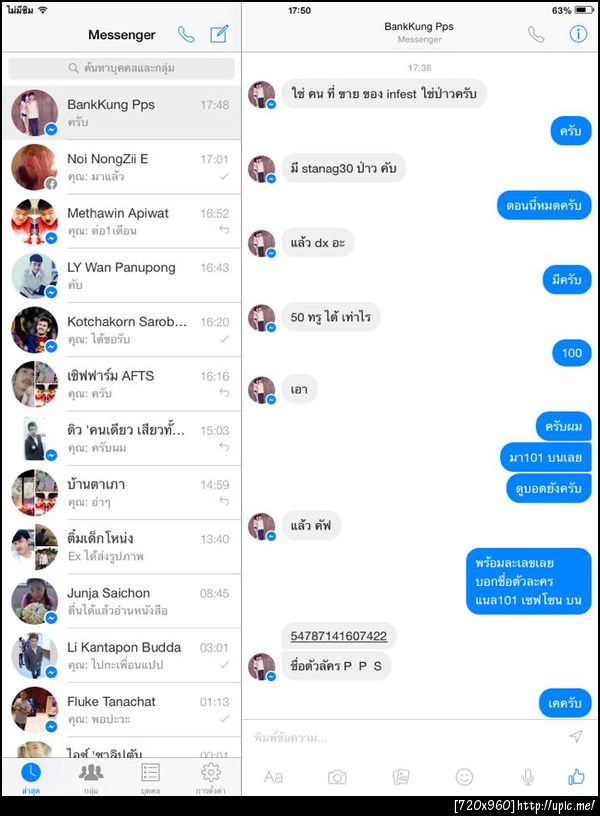Open the Settings tab
Viewport: 600px width, 816px height.
click(210, 777)
